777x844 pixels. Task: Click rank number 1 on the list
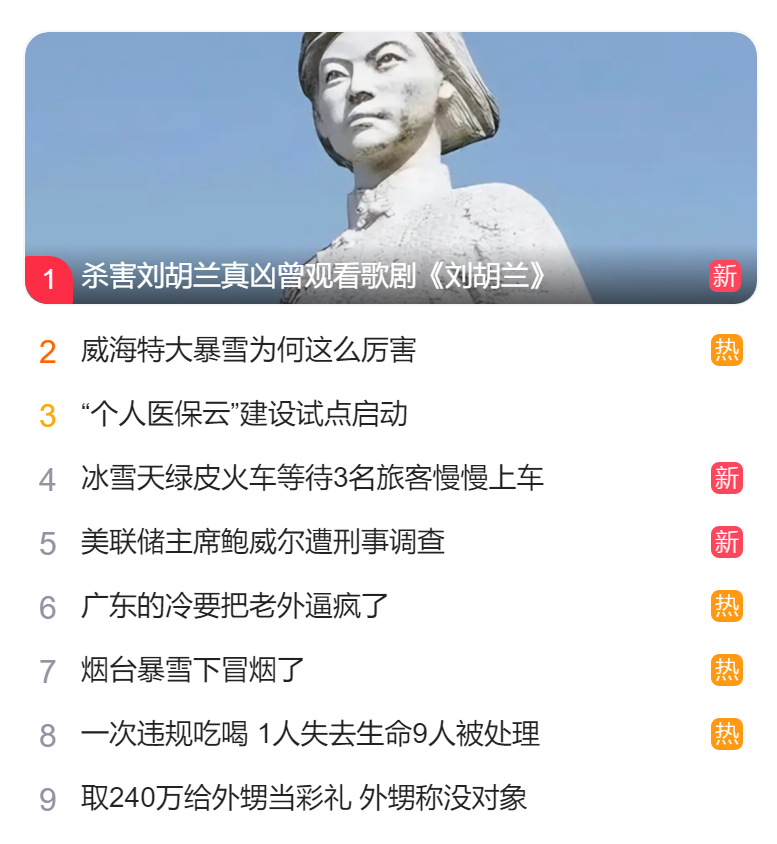[47, 277]
